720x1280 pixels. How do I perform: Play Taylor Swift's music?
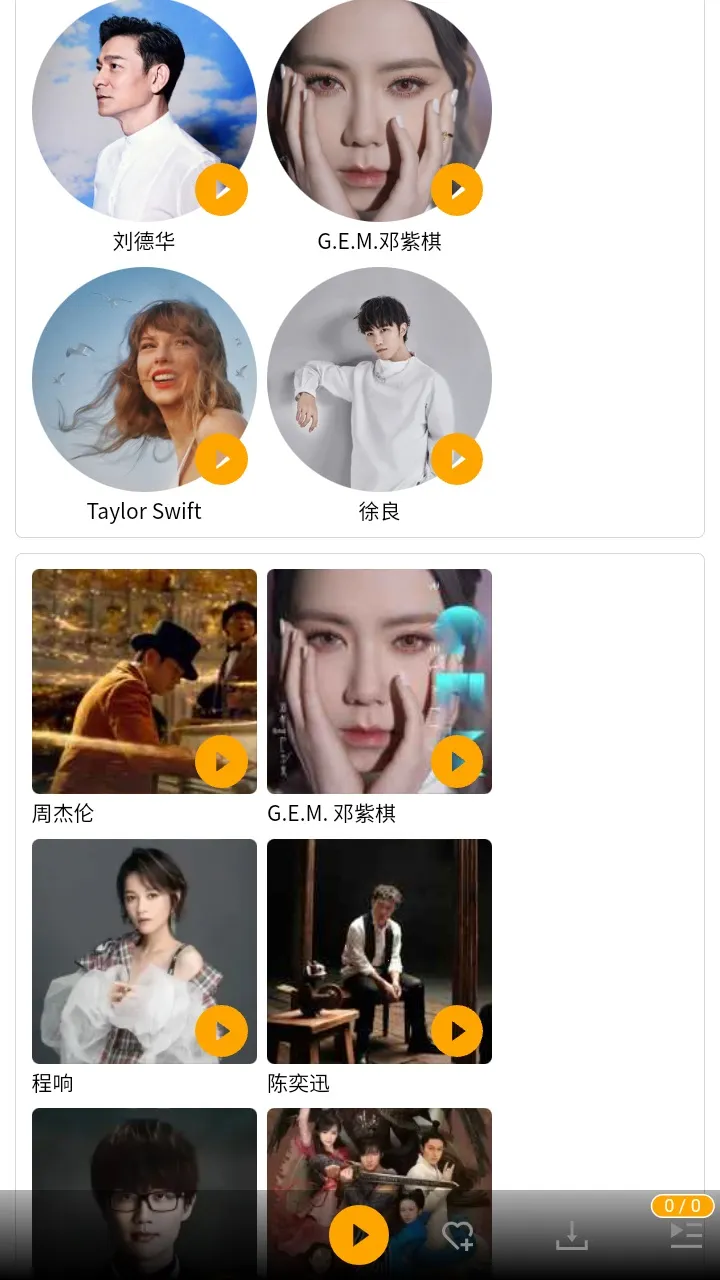221,460
